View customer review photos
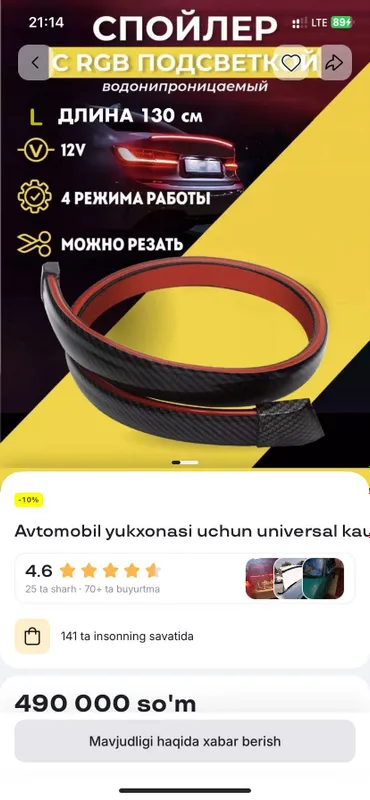The image size is (370, 800). coord(294,579)
